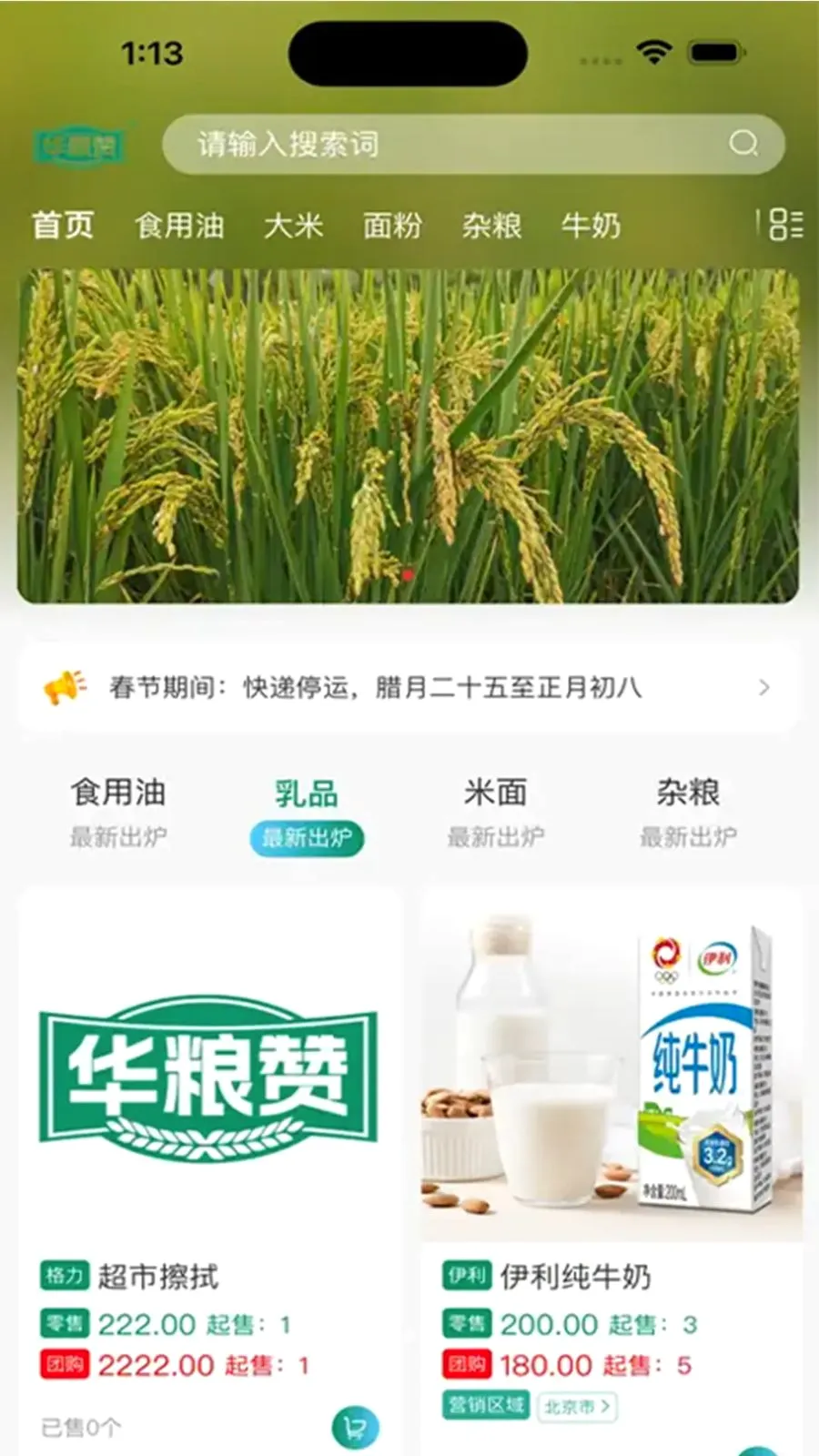Viewport: 819px width, 1456px height.
Task: Switch to the 大米 top tab
Action: [294, 225]
